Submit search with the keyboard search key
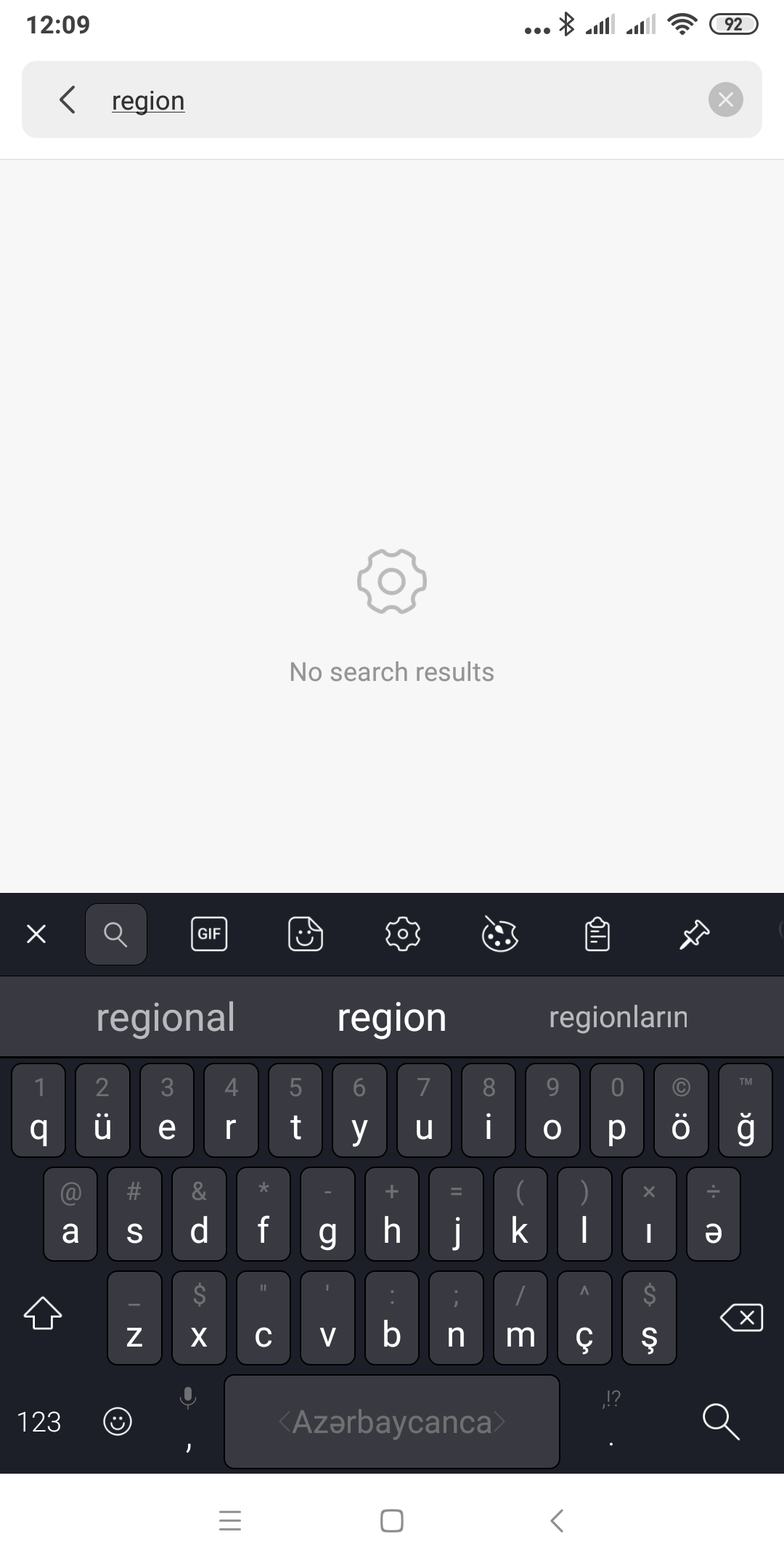Viewport: 784px width, 1568px height. pos(721,1421)
